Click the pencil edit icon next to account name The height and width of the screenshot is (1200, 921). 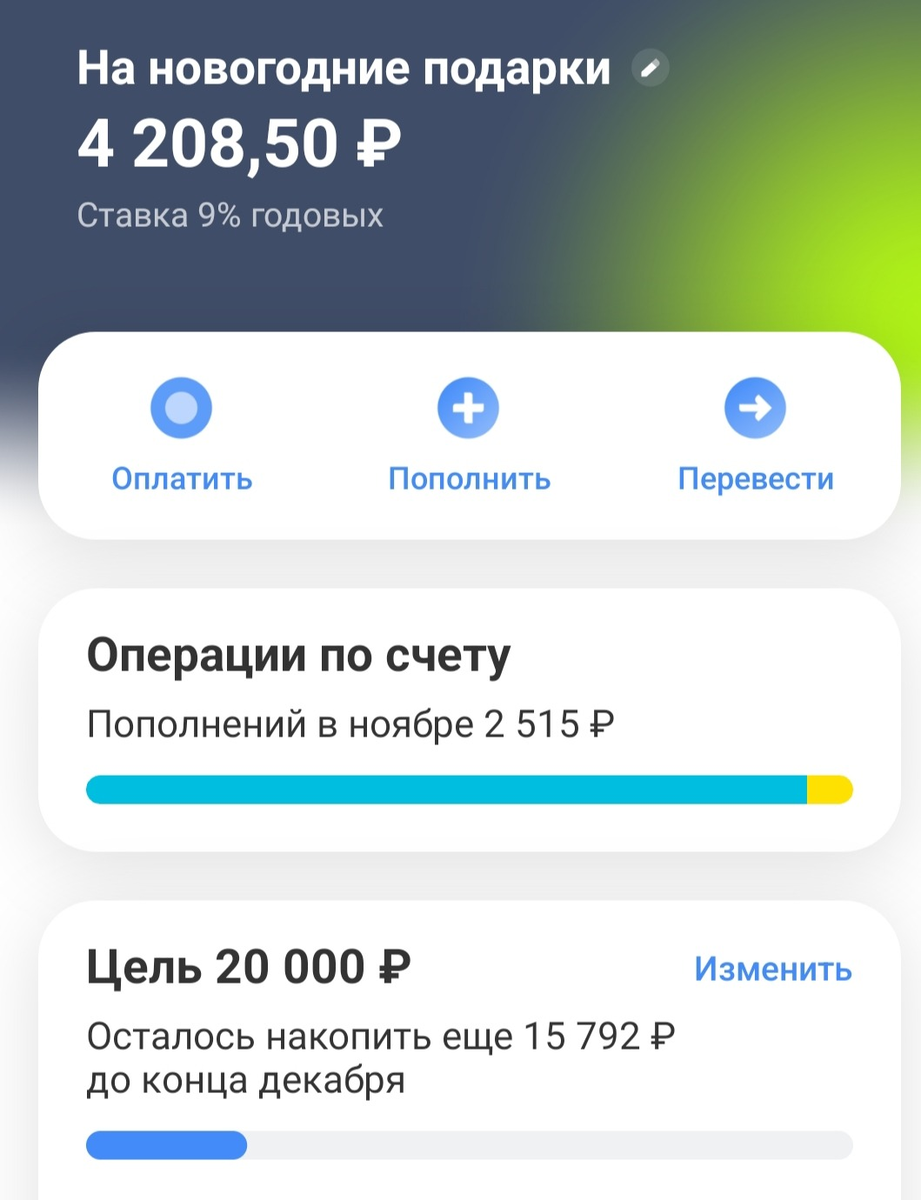(650, 68)
